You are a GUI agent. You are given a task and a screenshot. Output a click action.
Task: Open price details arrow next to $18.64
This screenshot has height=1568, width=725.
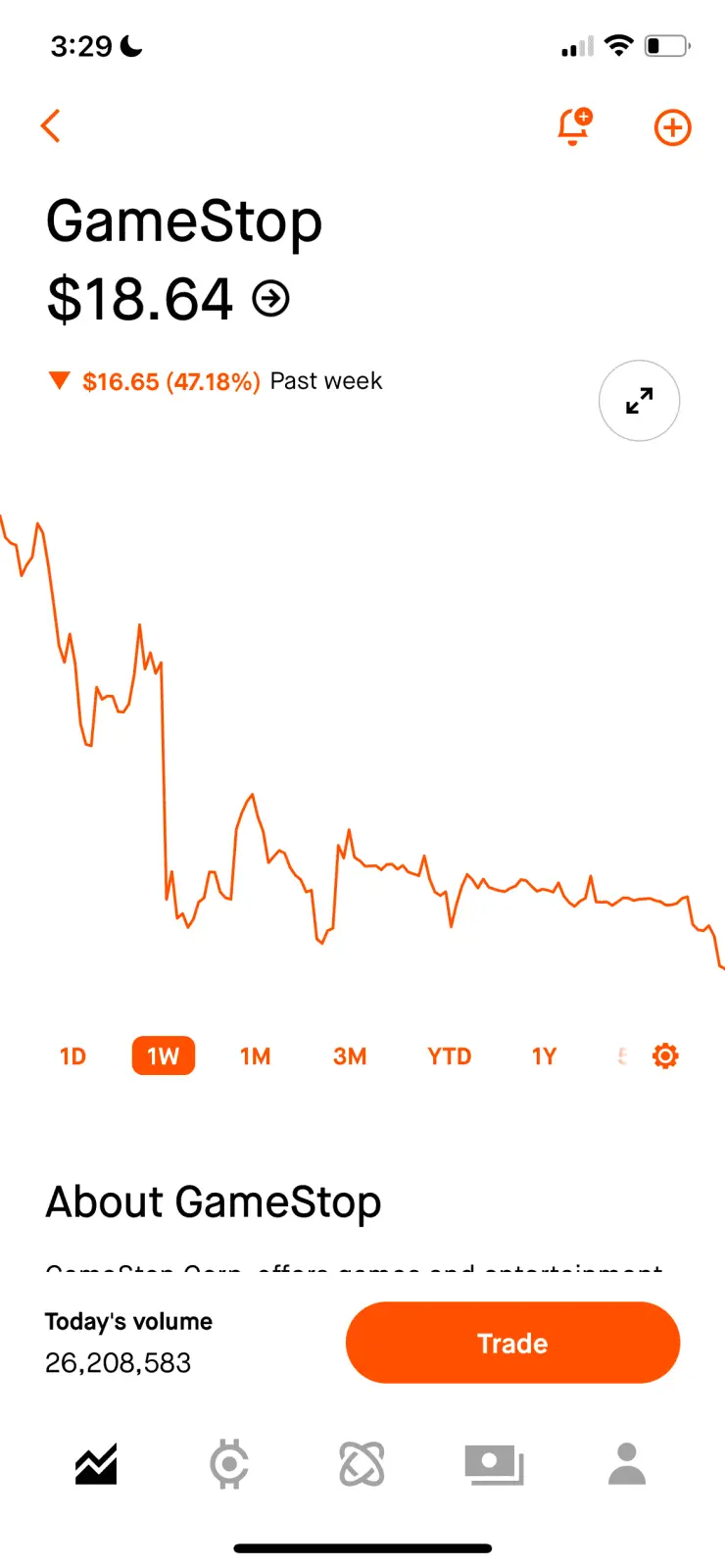coord(270,298)
